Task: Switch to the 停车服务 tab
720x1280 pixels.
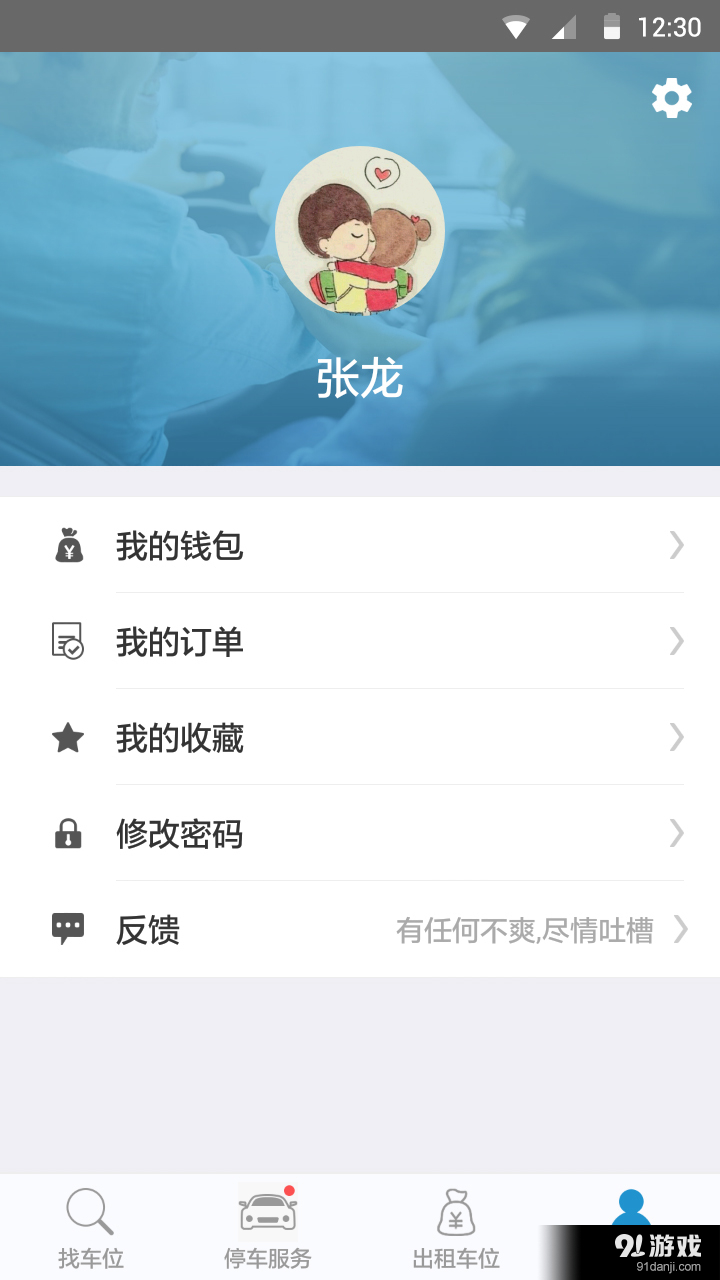Action: click(x=265, y=1228)
